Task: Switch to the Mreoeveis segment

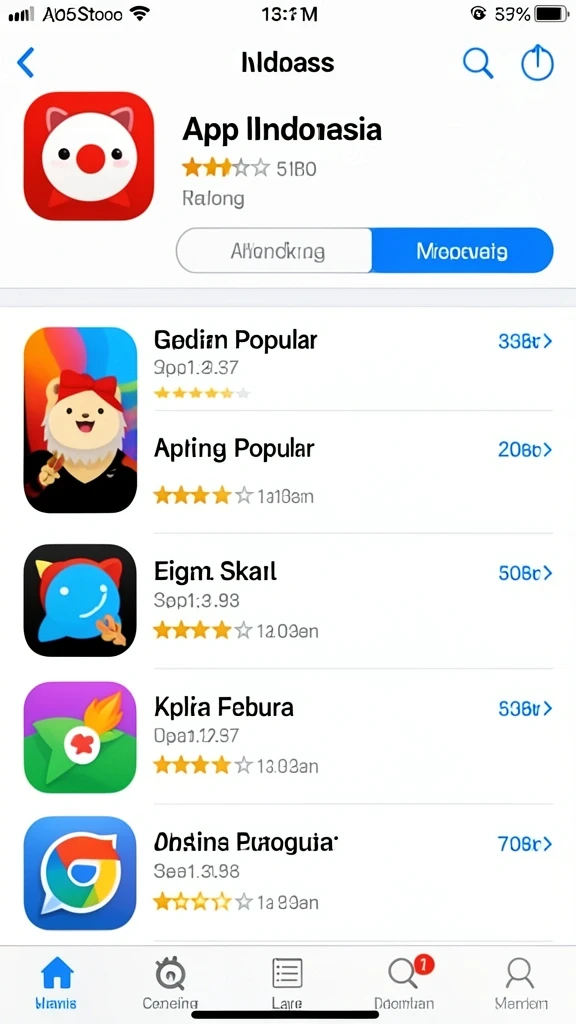Action: tap(462, 251)
